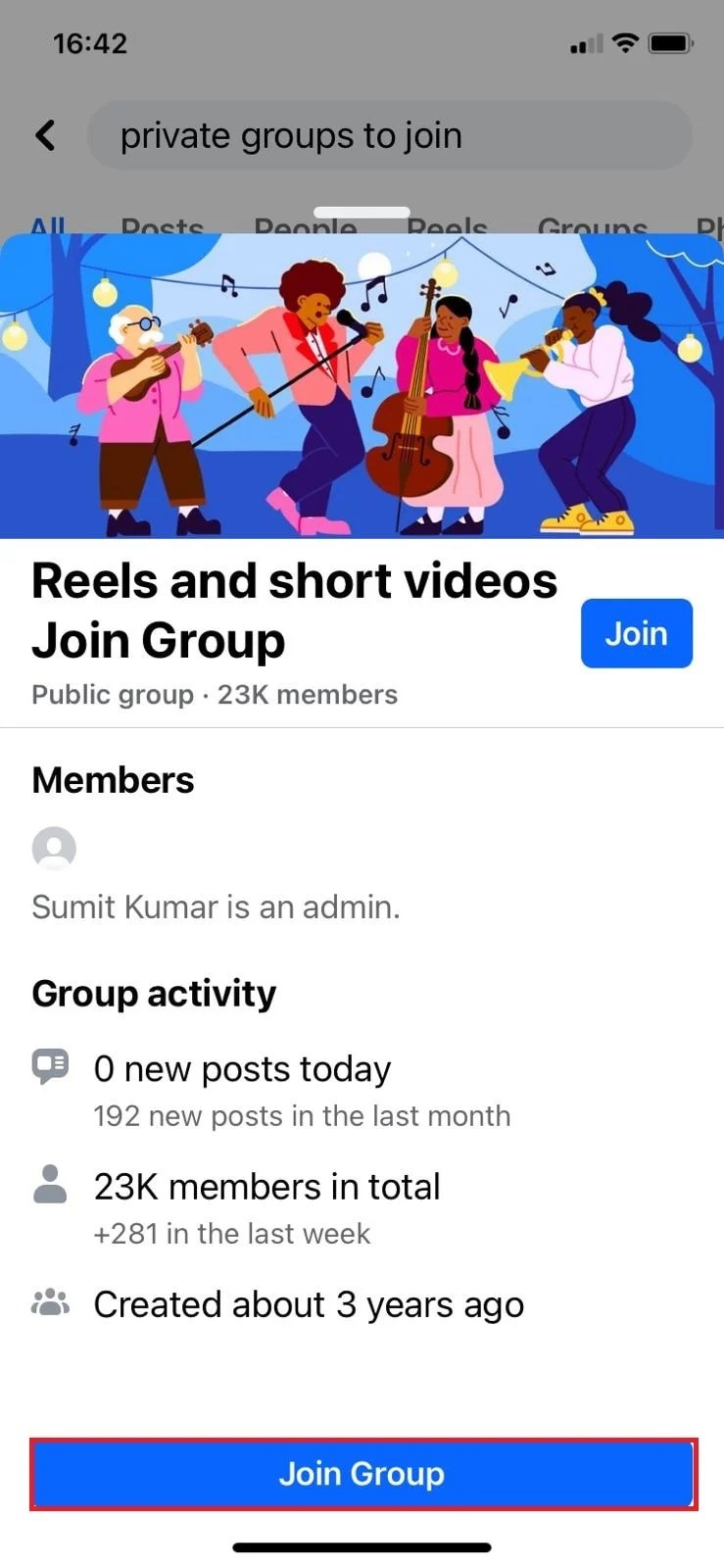724x1568 pixels.
Task: Tap the Join Group button at bottom
Action: 362,1473
